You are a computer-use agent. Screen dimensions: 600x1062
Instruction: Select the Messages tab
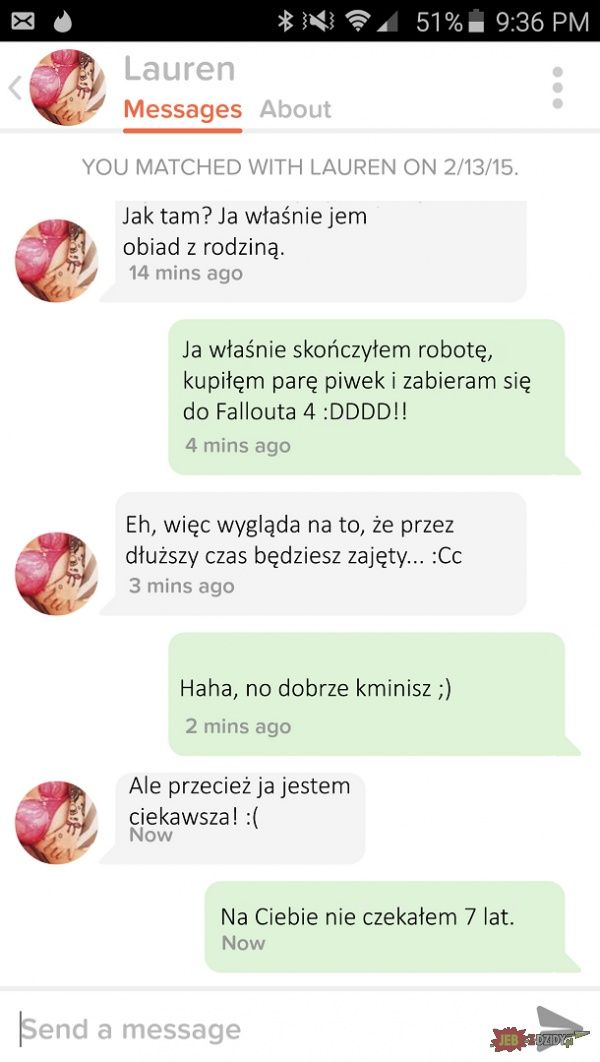(x=182, y=109)
